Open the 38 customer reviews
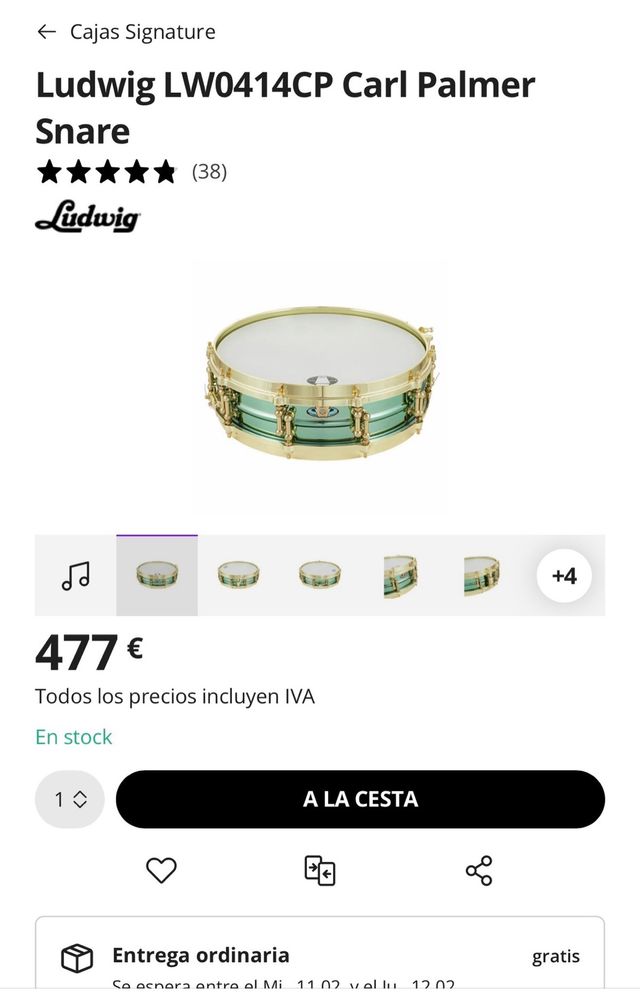 (x=209, y=172)
